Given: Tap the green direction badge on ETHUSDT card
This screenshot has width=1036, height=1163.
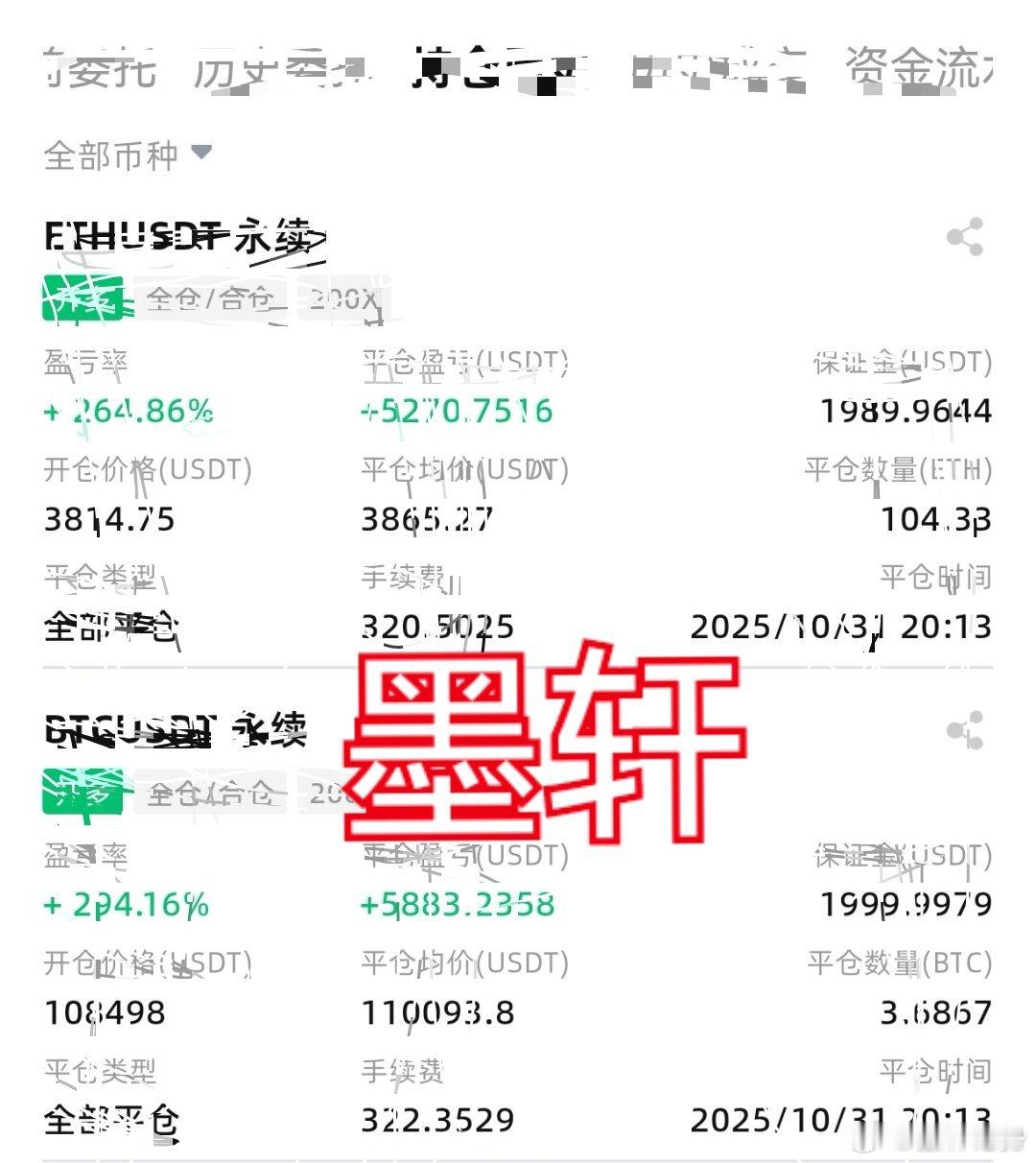Looking at the screenshot, I should pos(82,296).
